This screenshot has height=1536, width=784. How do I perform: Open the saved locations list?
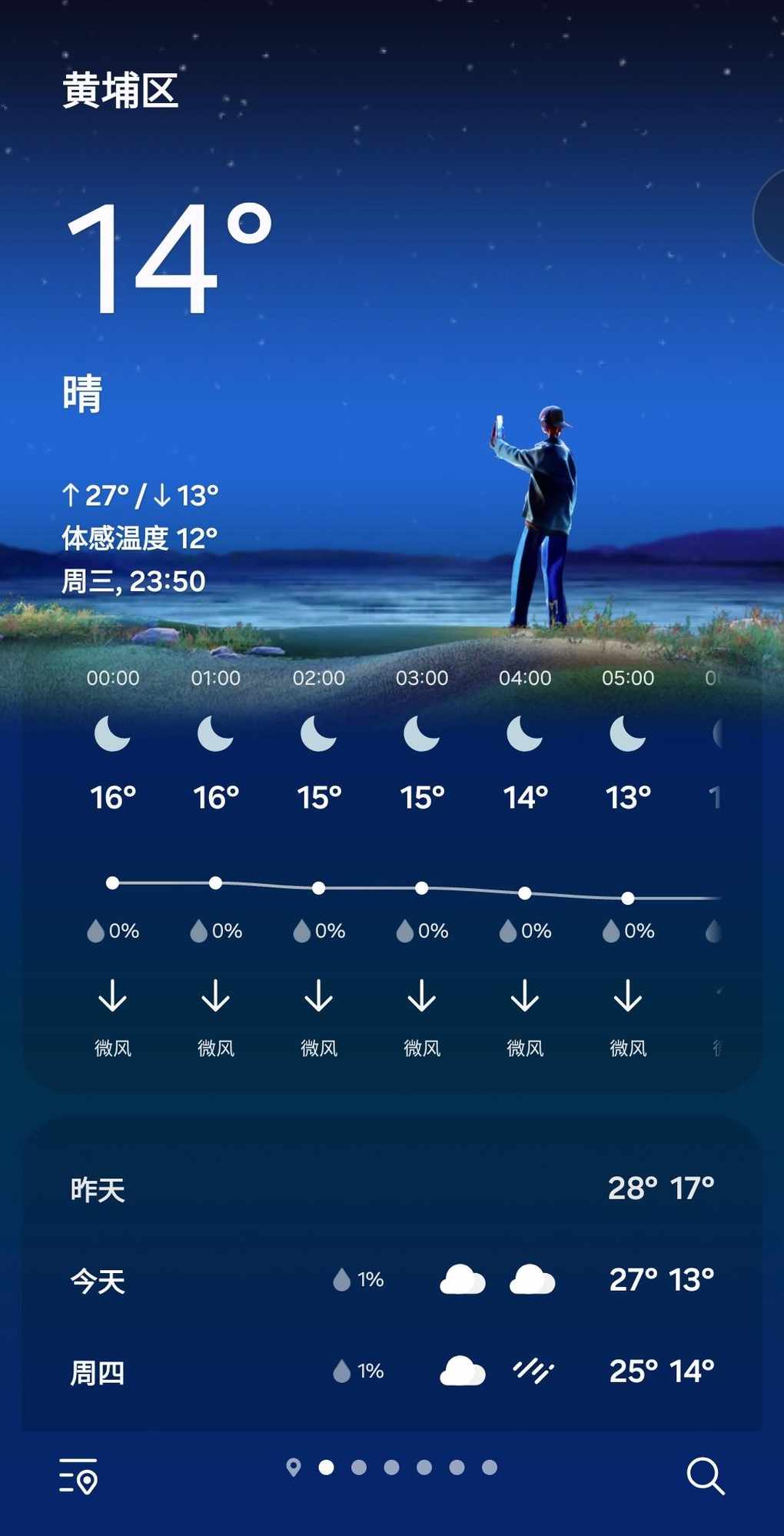pos(78,1475)
